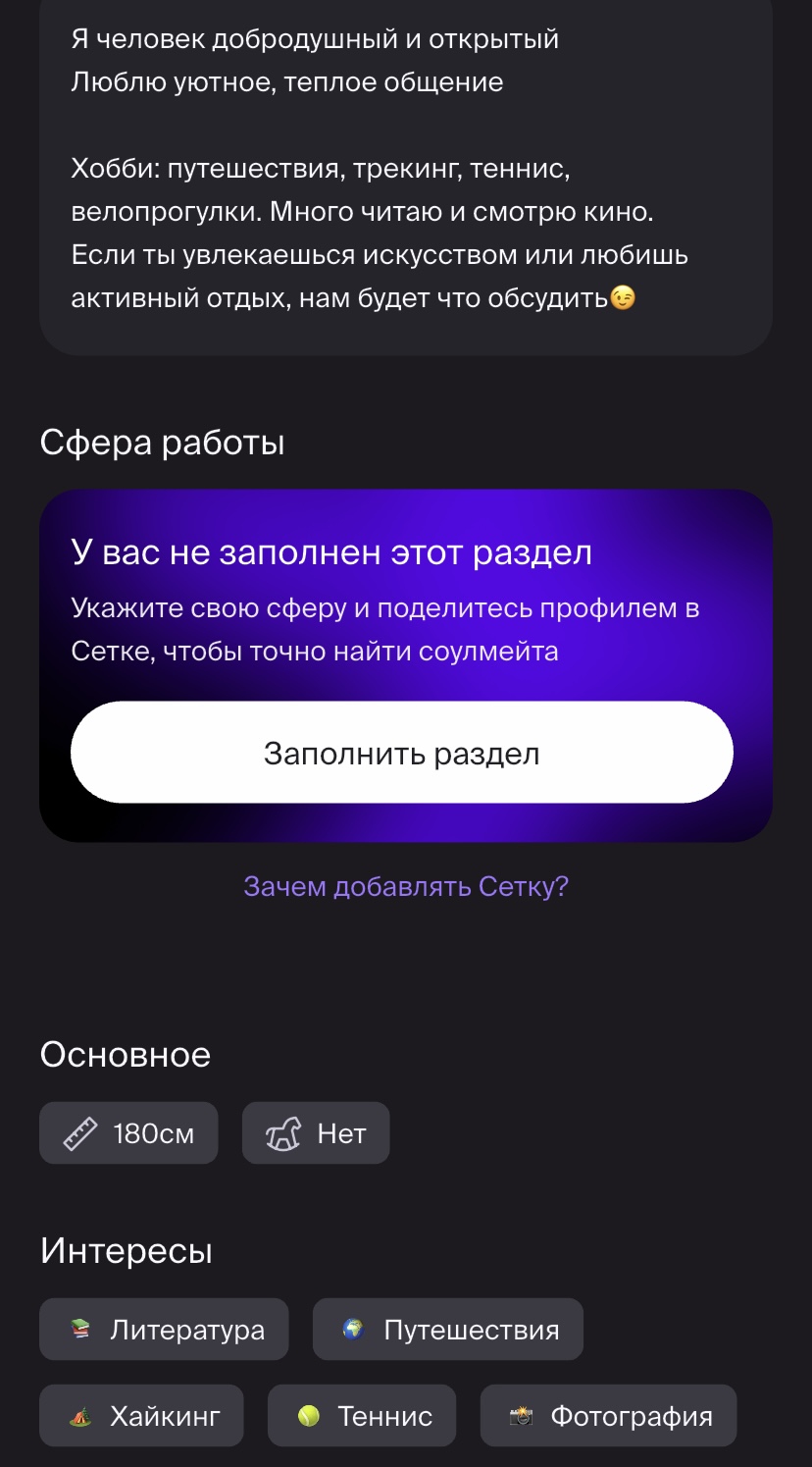Open the Теннис interest chip
The height and width of the screenshot is (1467, 812).
pos(362,1416)
